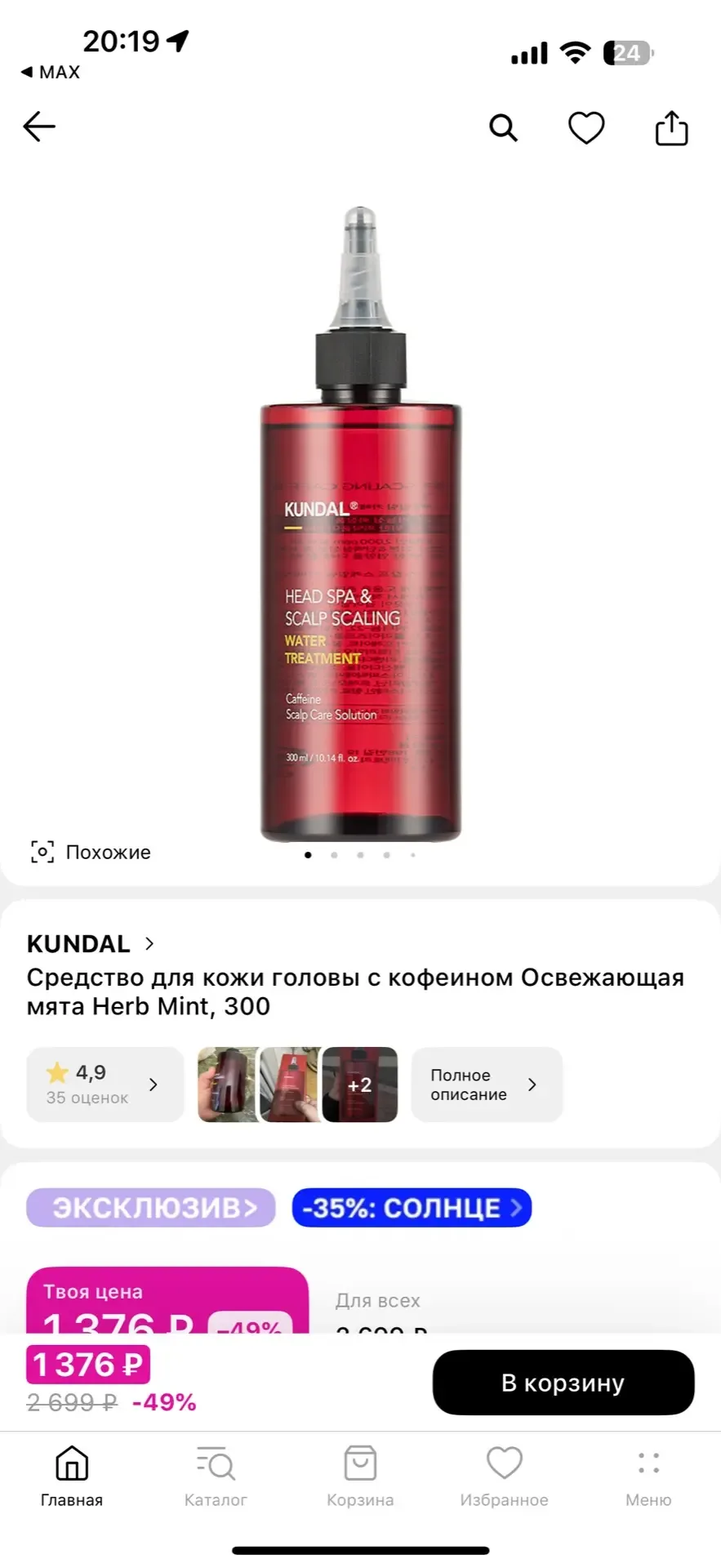Viewport: 721px width, 1568px height.
Task: Add the product via В корзину
Action: [x=563, y=1383]
